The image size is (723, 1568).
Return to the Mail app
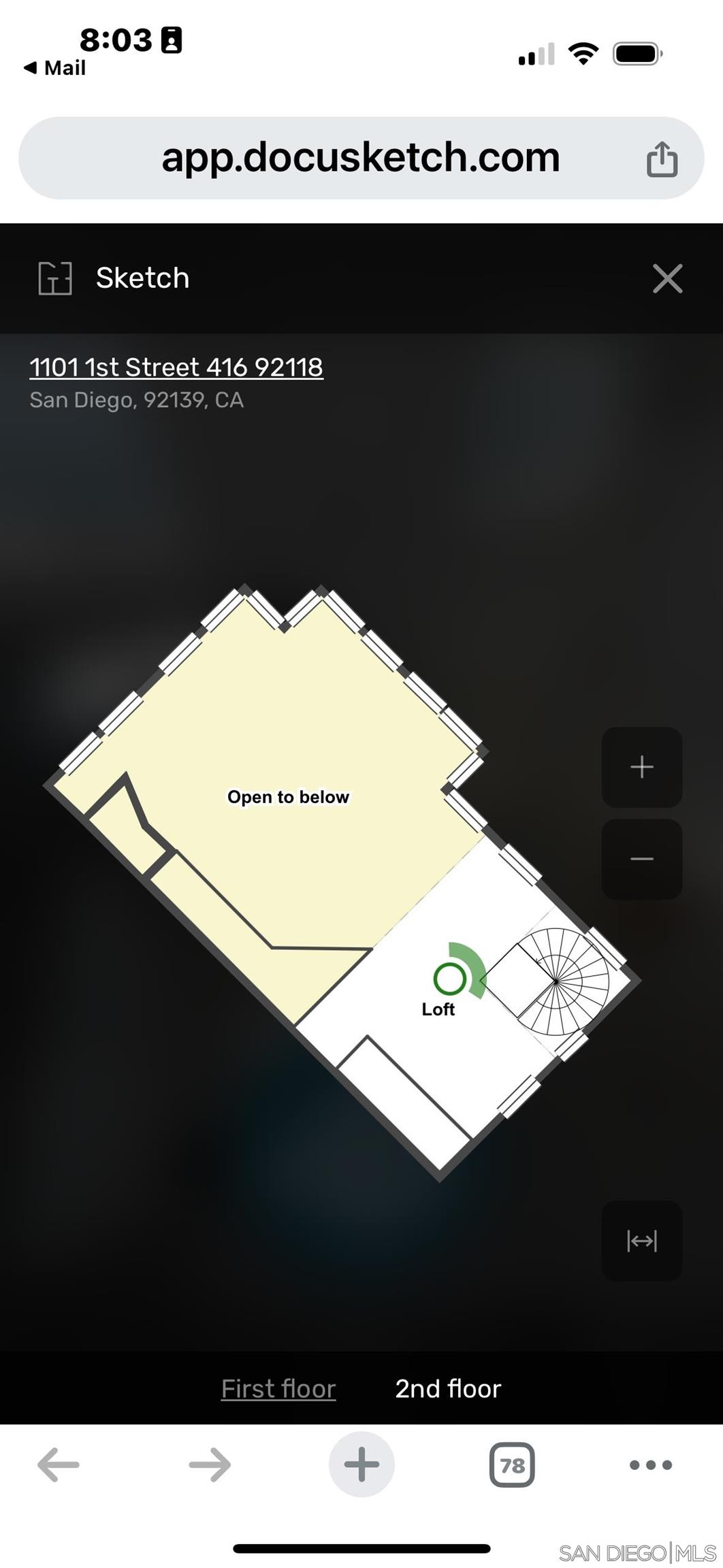click(x=55, y=68)
